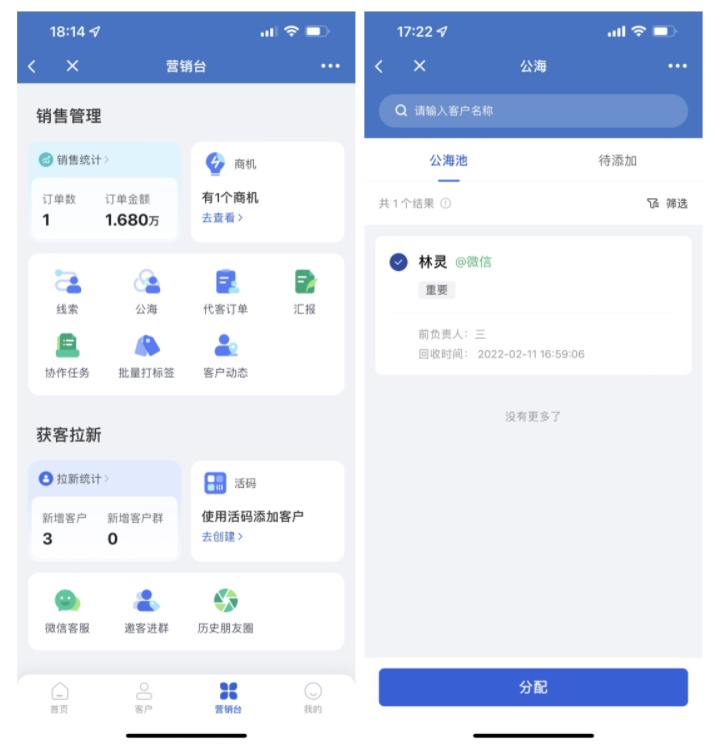This screenshot has height=752, width=718.
Task: Uncheck the 林灵 customer checkbox
Action: pos(398,262)
